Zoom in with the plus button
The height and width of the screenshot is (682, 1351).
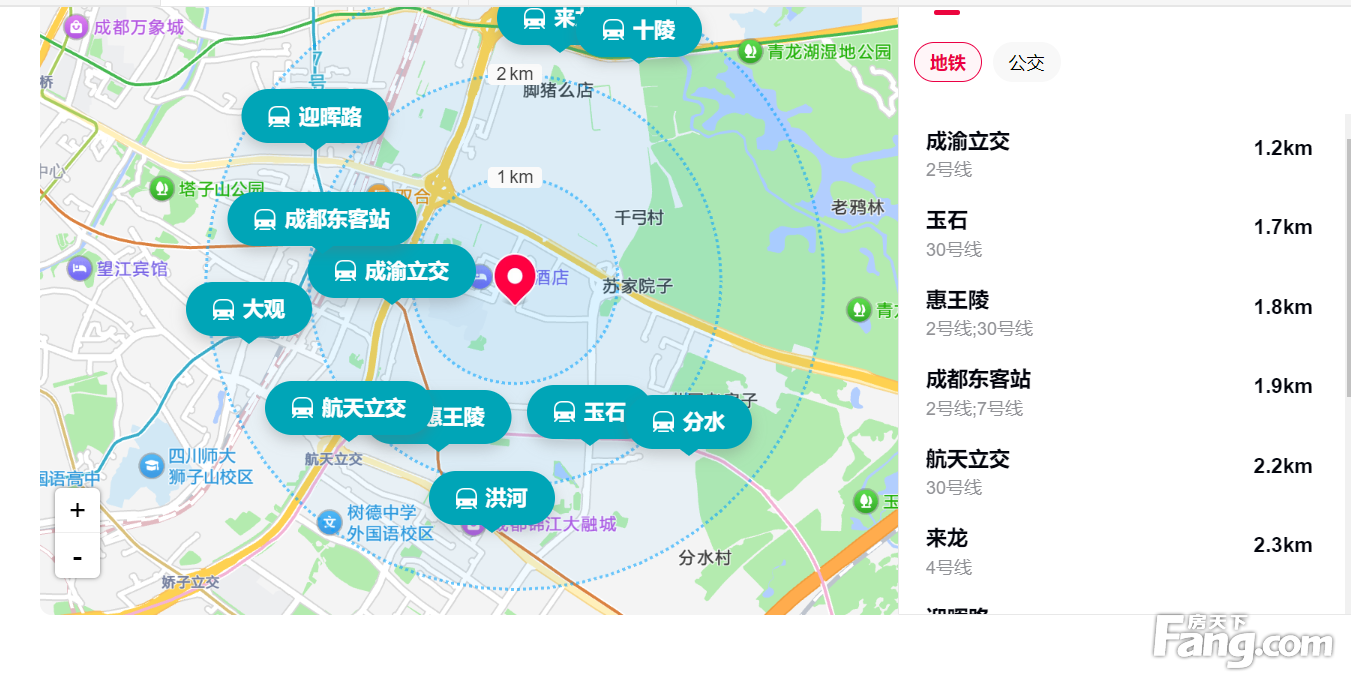pos(77,511)
